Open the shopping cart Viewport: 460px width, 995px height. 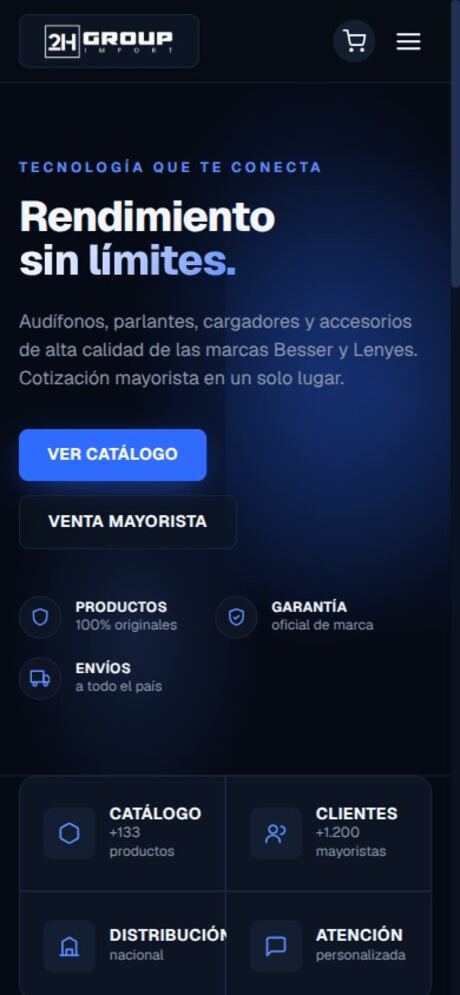pyautogui.click(x=354, y=41)
